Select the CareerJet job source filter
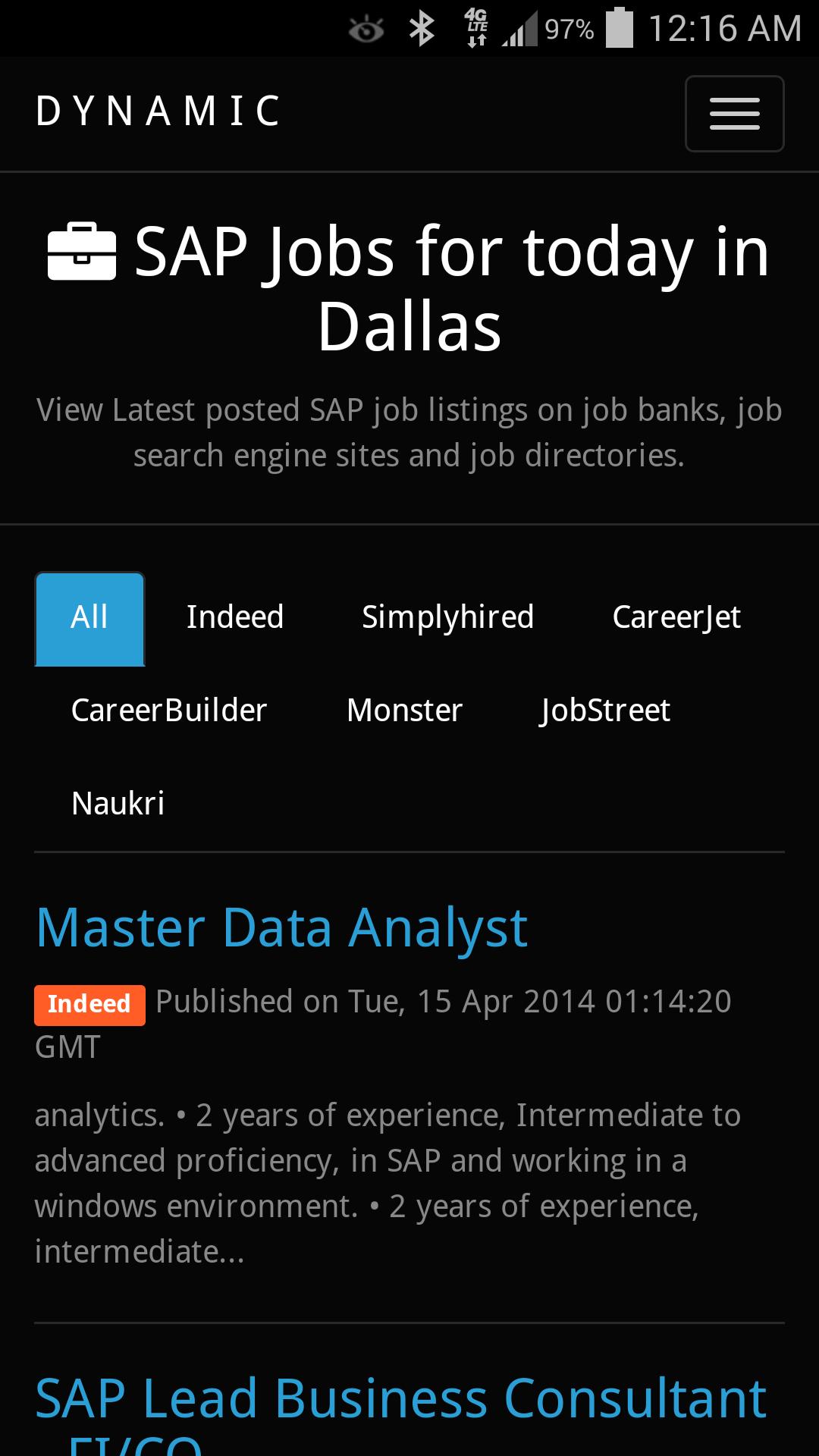The height and width of the screenshot is (1456, 819). click(x=677, y=617)
